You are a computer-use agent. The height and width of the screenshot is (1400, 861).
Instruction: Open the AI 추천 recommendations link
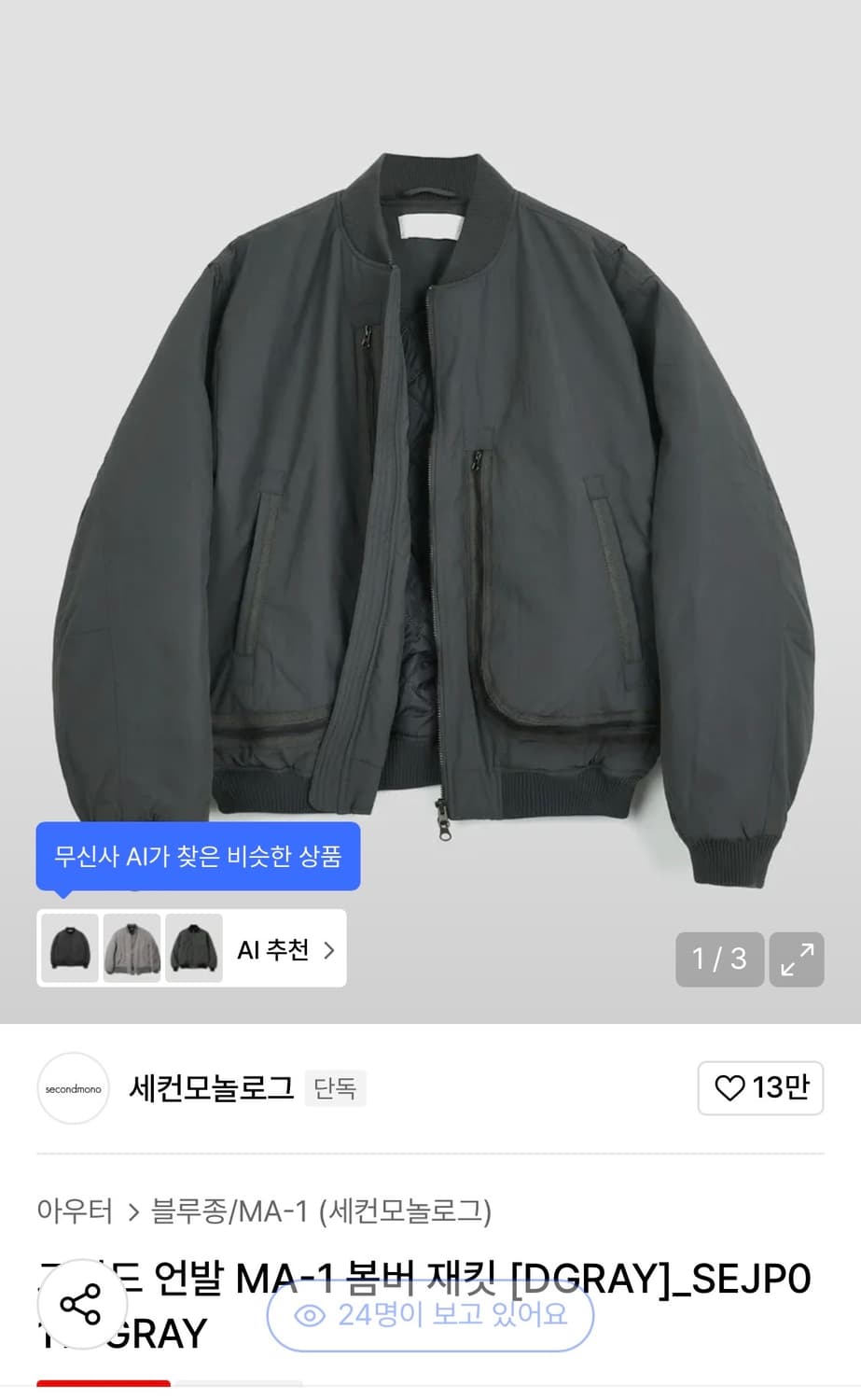click(273, 949)
